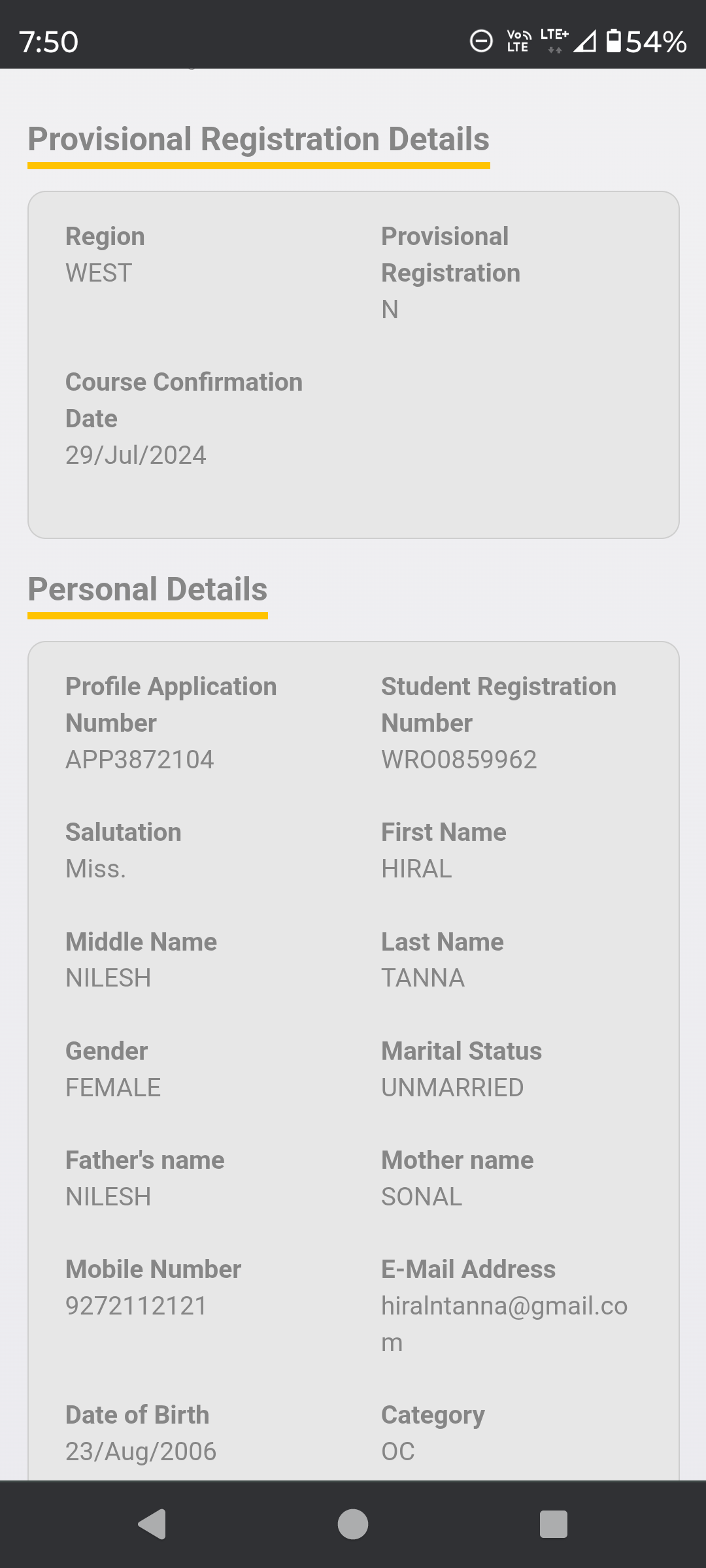Go back using the system back button
The width and height of the screenshot is (706, 1568).
click(x=152, y=1524)
